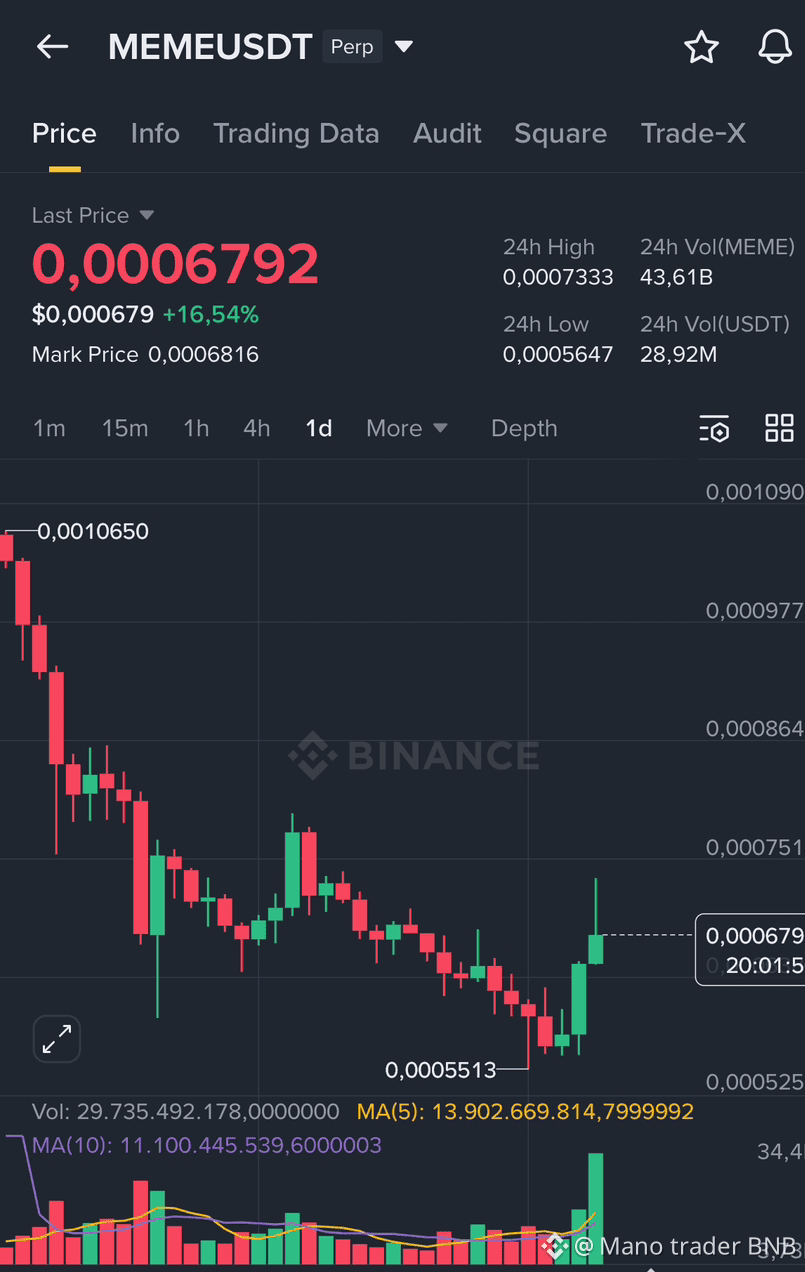Open the Trading Data tab

(x=296, y=133)
